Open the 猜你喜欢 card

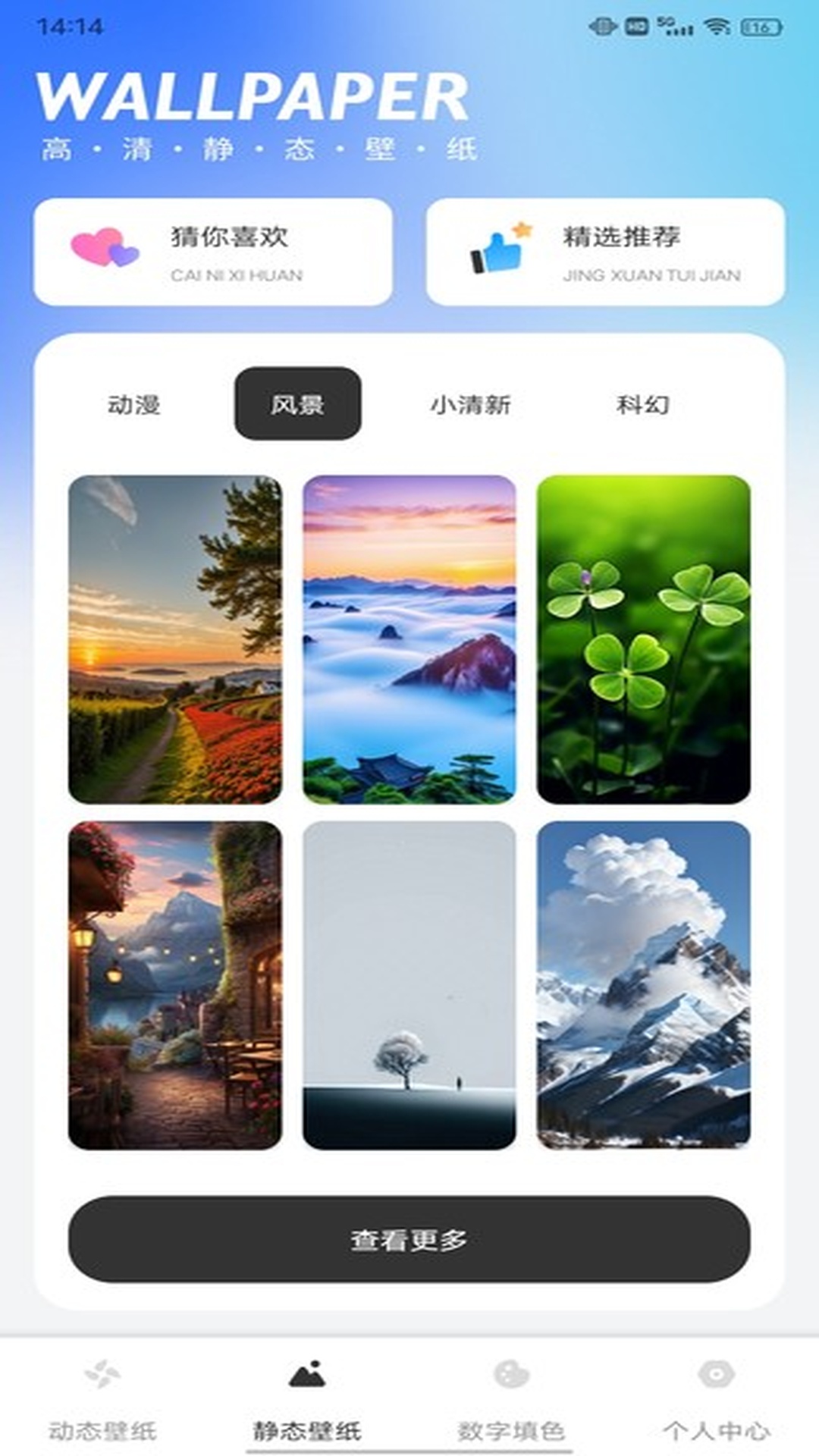pos(212,252)
